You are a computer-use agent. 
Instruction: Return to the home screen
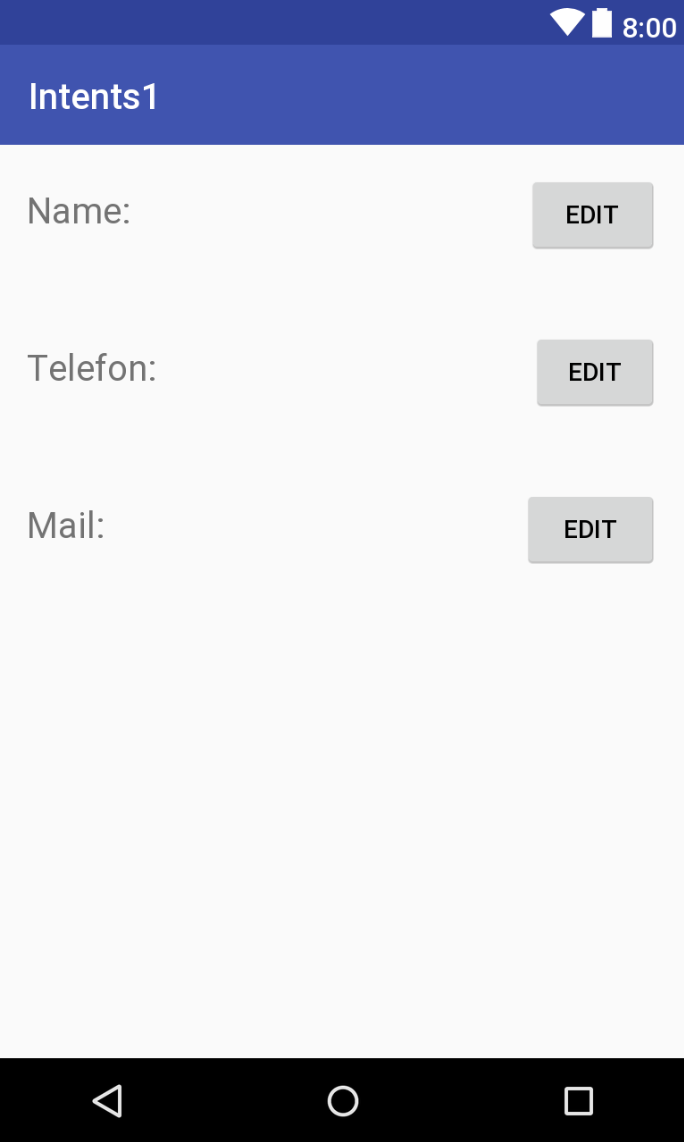click(x=342, y=1100)
